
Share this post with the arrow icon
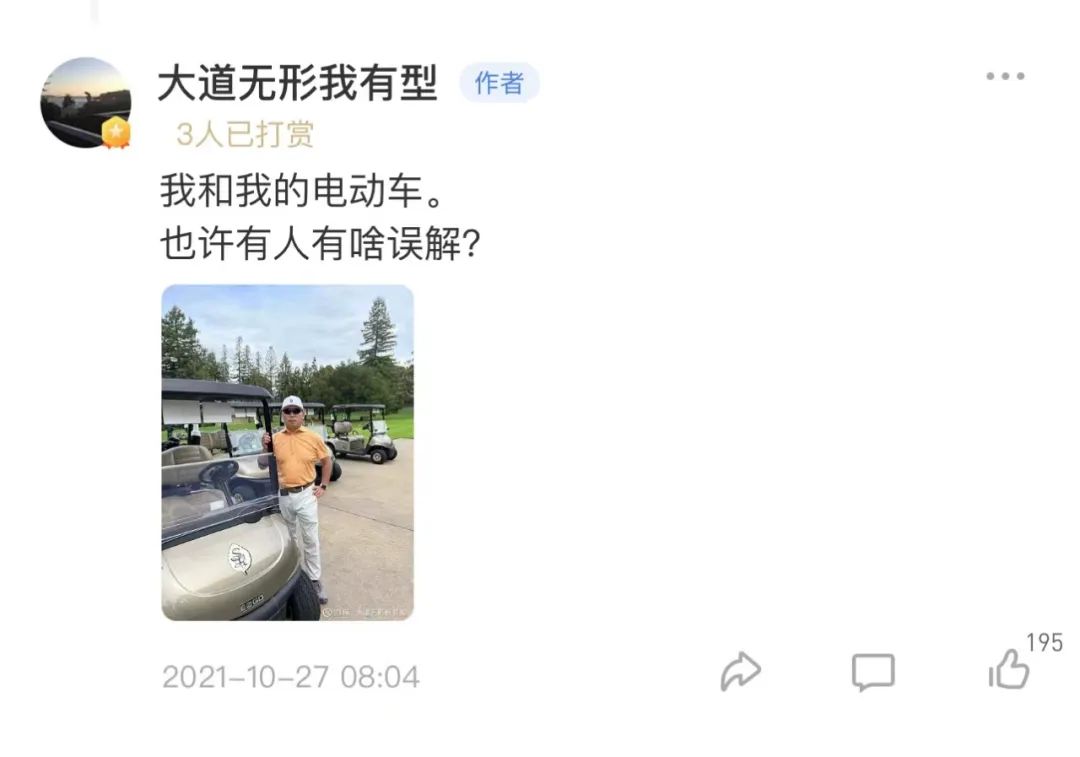[x=740, y=672]
